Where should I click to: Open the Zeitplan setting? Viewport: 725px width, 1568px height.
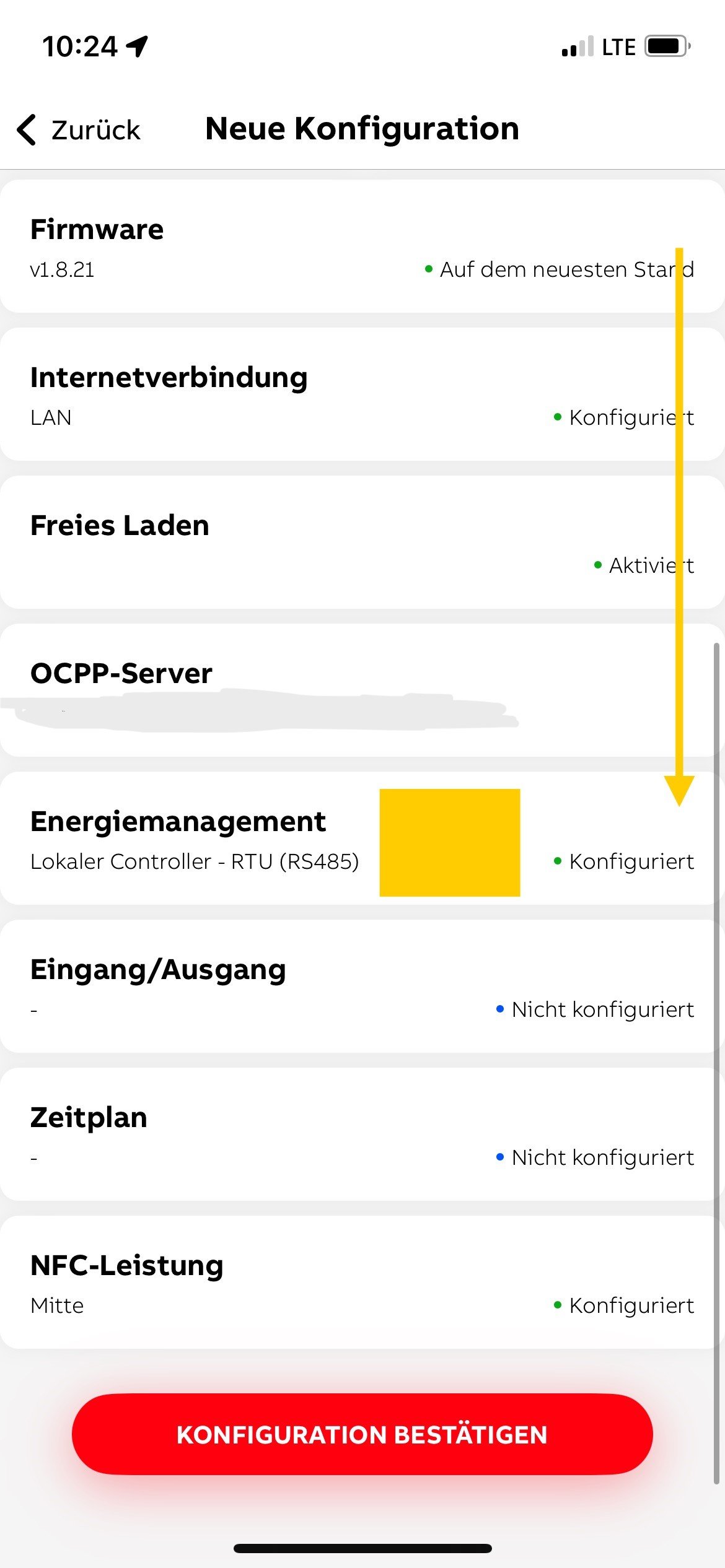pos(362,1134)
